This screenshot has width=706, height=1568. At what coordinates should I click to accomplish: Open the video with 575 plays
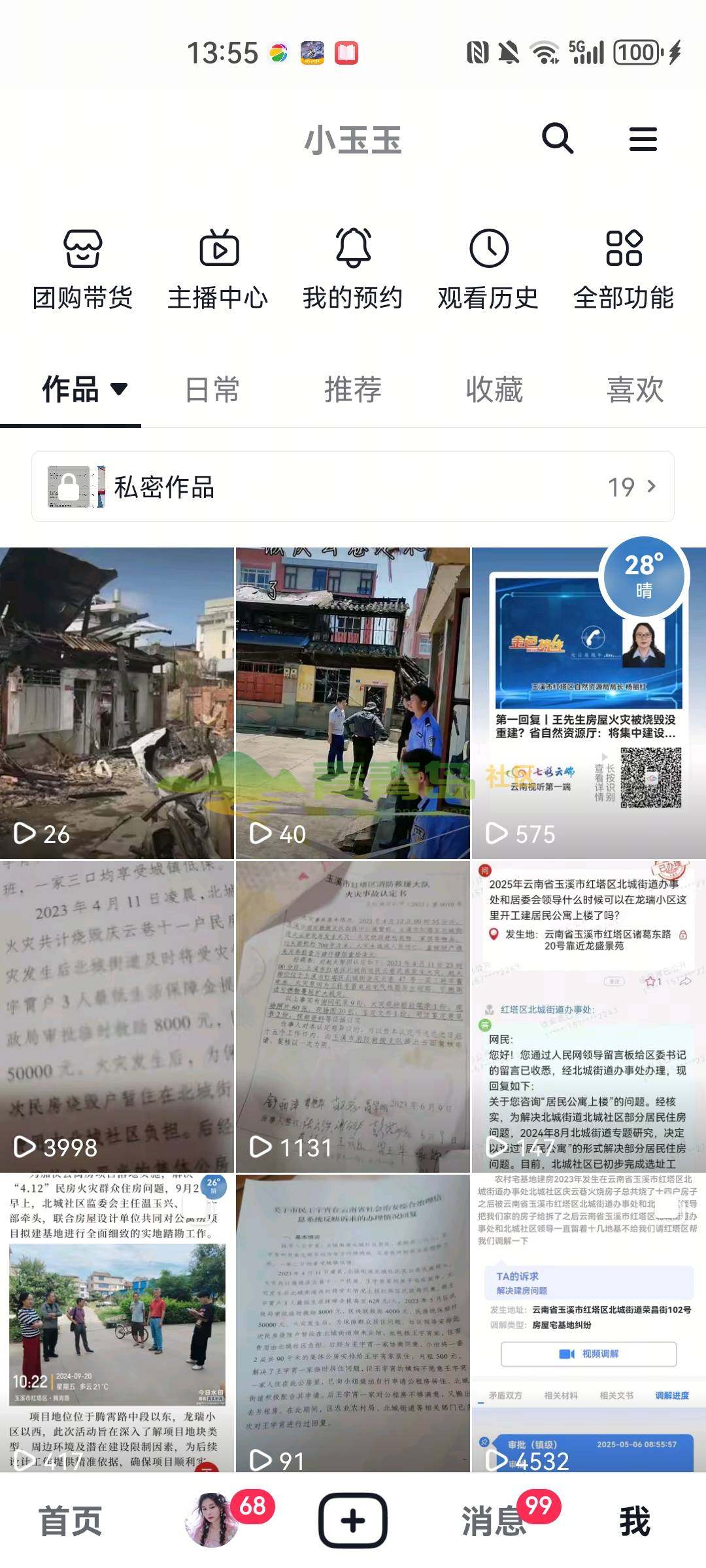[x=588, y=703]
